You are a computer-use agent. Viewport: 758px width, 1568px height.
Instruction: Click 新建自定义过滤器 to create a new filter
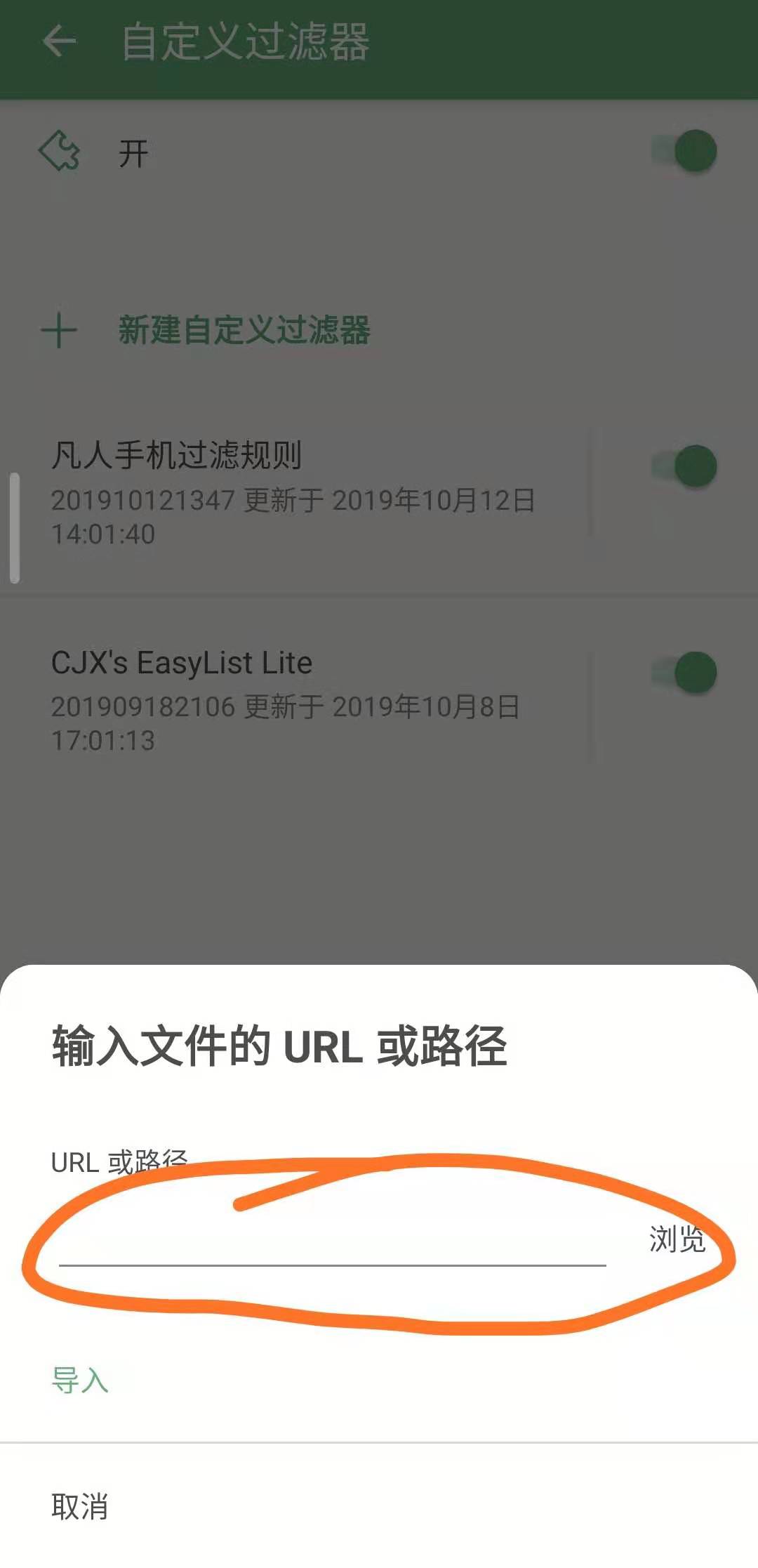244,329
